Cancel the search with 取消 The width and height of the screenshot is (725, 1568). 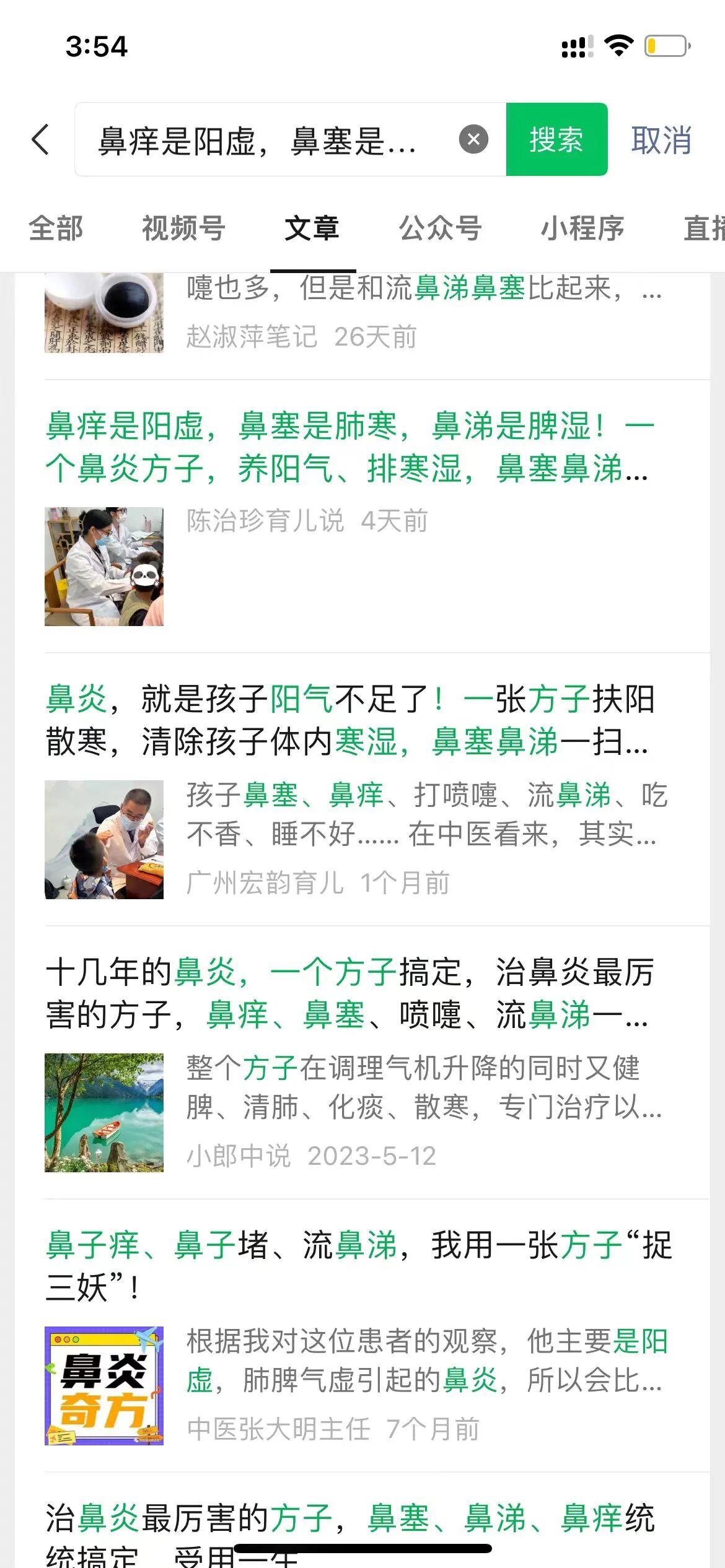[x=661, y=140]
